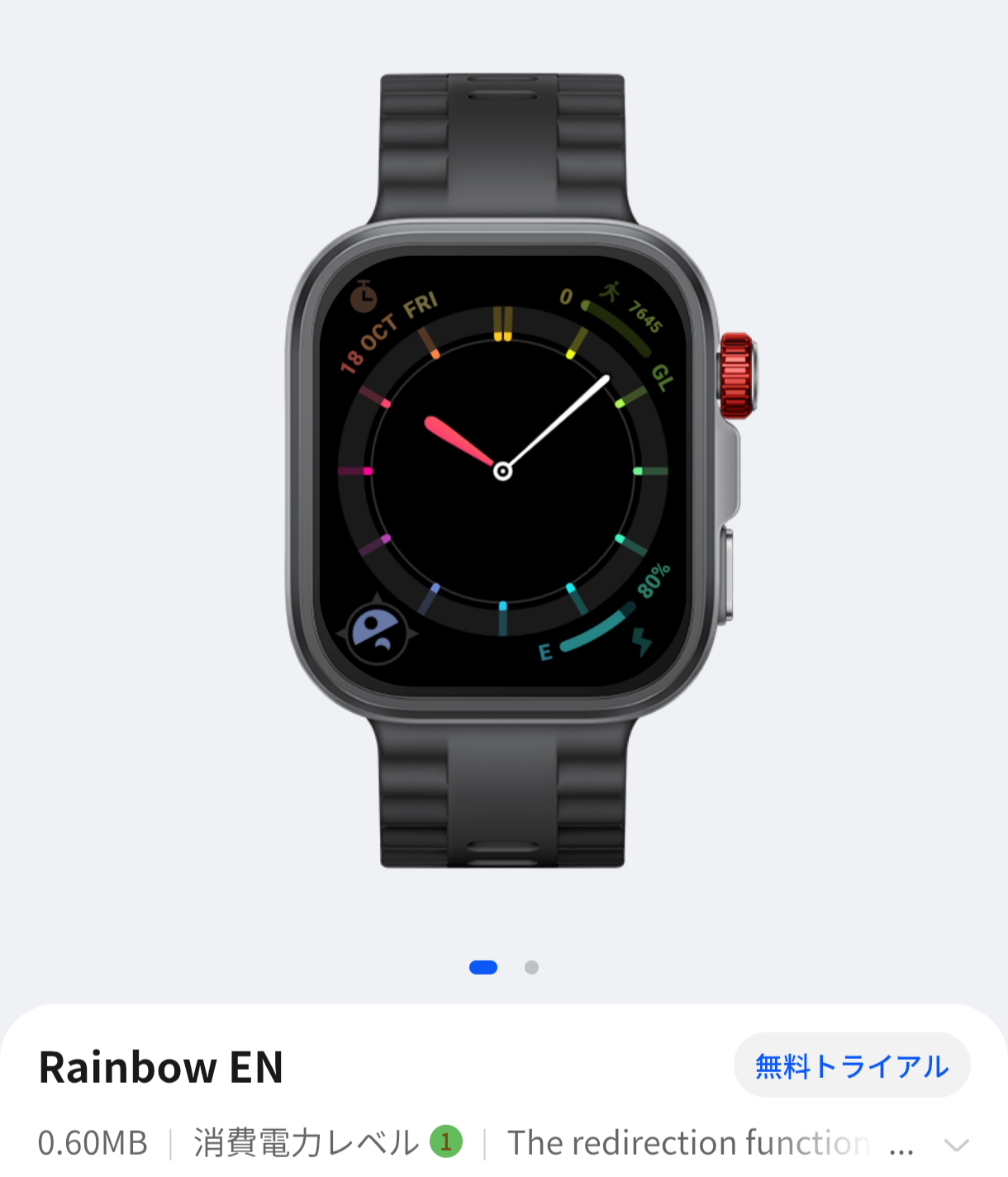Expand the redirection function description
Image resolution: width=1008 pixels, height=1177 pixels.
pyautogui.click(x=956, y=1144)
